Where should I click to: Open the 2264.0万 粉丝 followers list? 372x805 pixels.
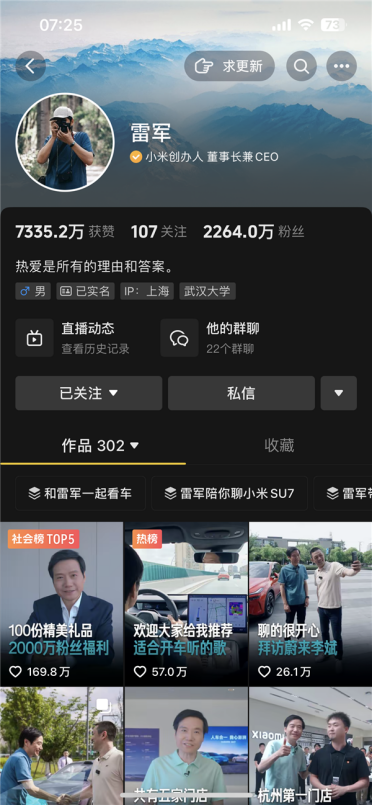(253, 232)
